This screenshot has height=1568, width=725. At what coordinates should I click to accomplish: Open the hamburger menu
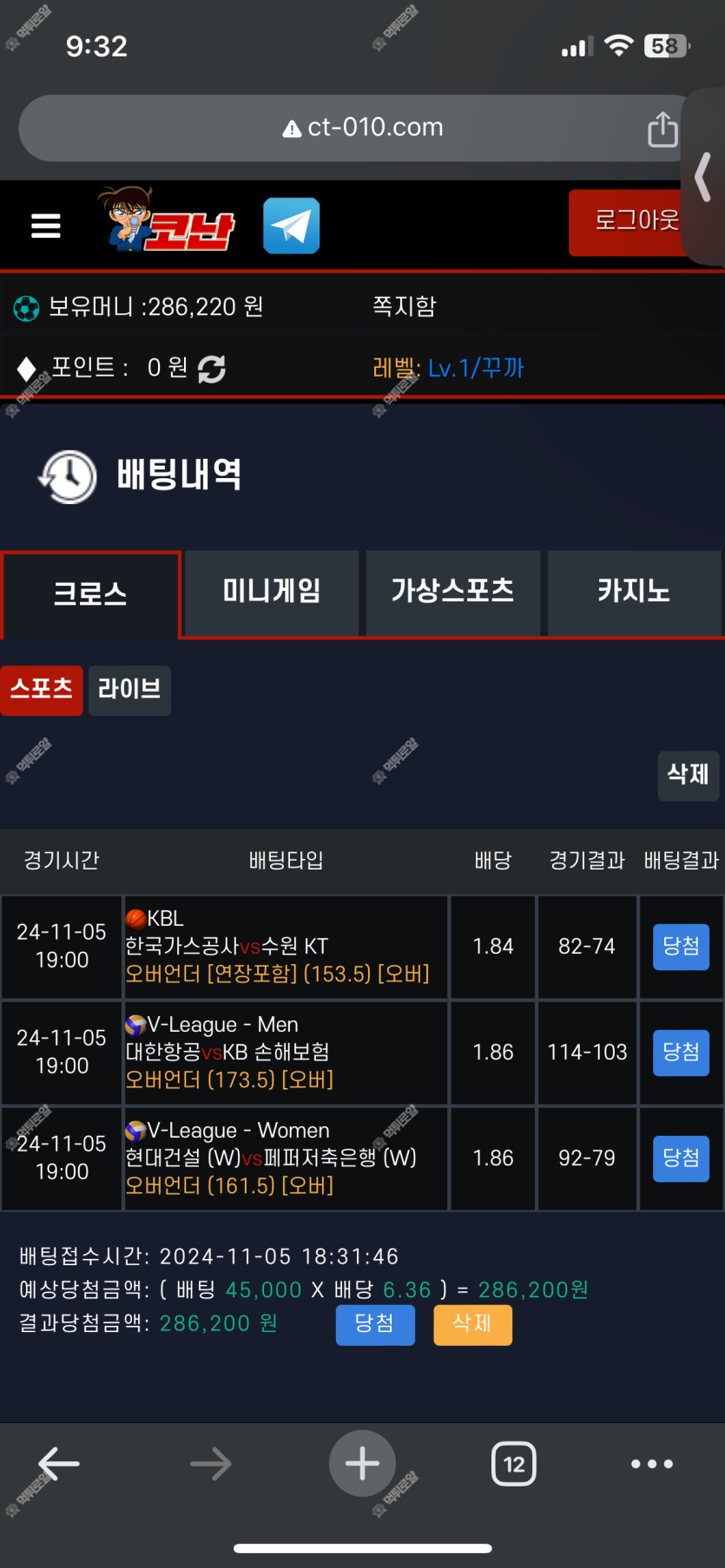pyautogui.click(x=46, y=226)
